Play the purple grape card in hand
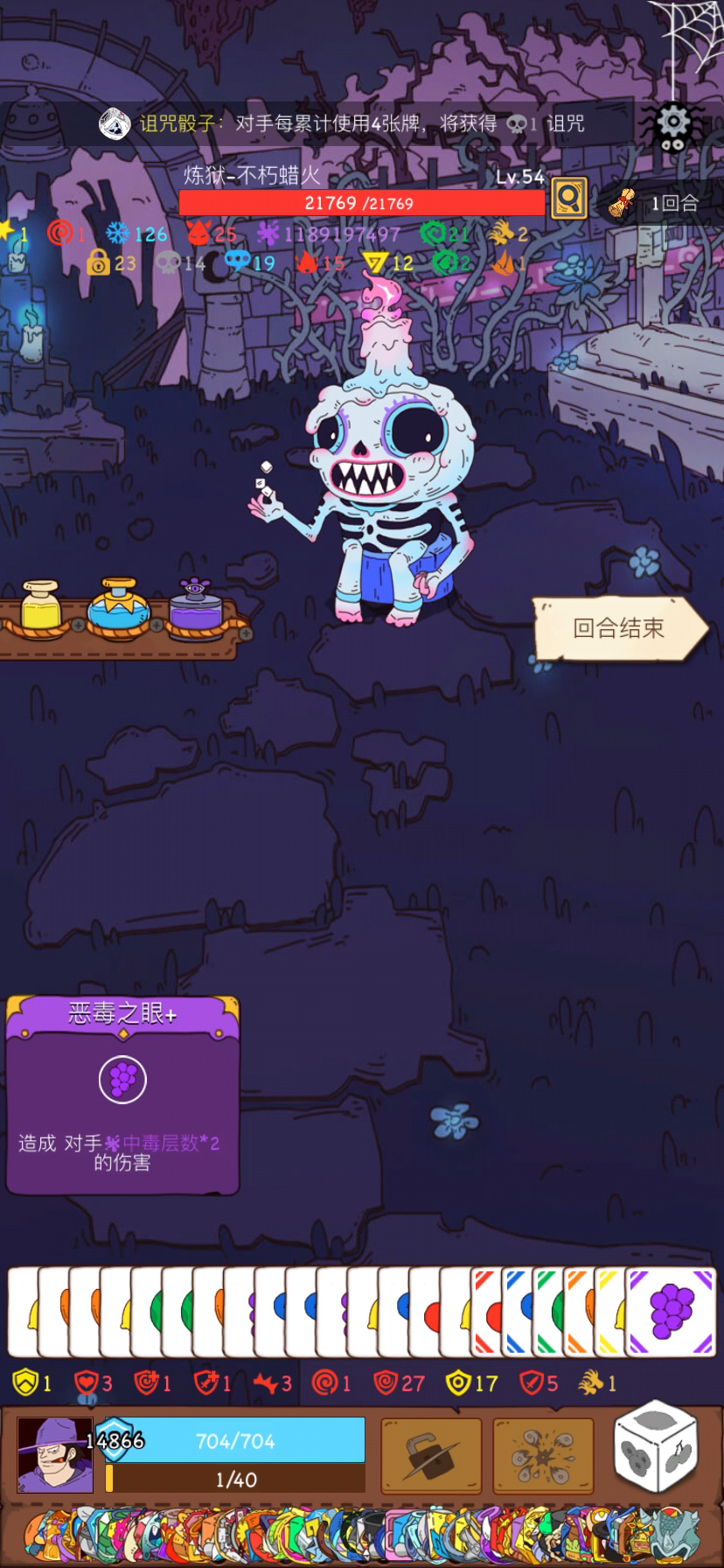This screenshot has height=1568, width=724. point(671,1312)
